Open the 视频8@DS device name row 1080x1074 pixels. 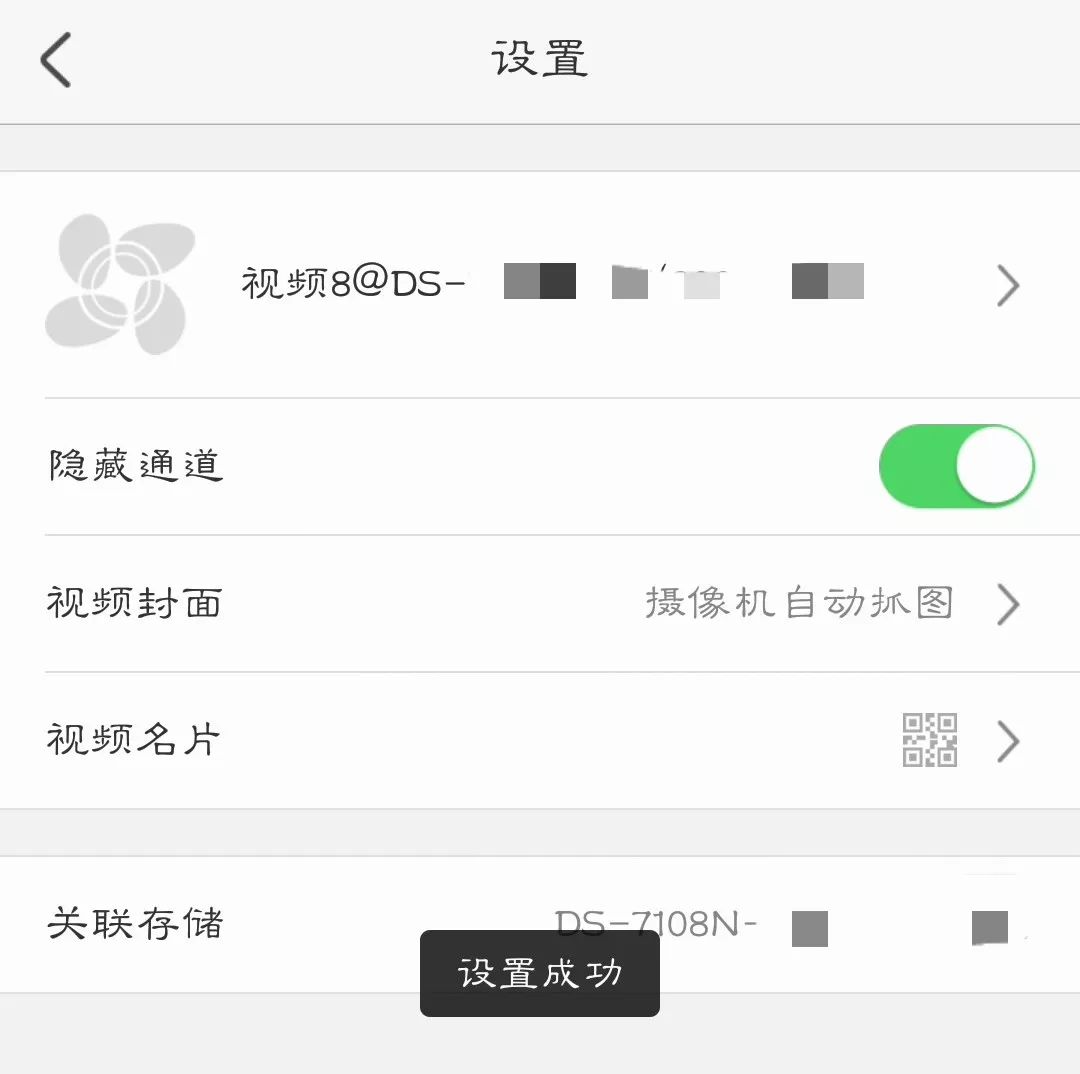[x=540, y=285]
